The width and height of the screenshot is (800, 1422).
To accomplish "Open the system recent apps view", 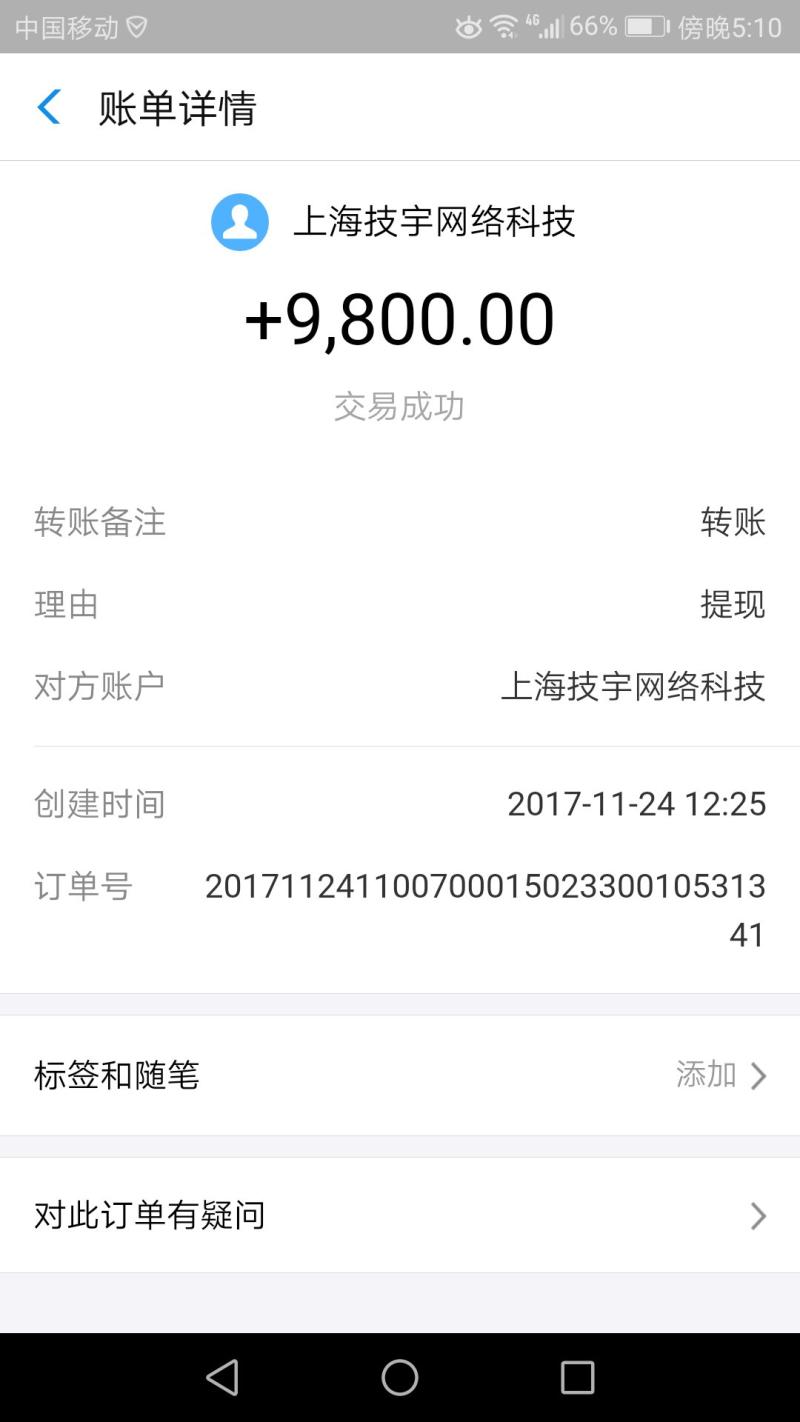I will 577,1377.
